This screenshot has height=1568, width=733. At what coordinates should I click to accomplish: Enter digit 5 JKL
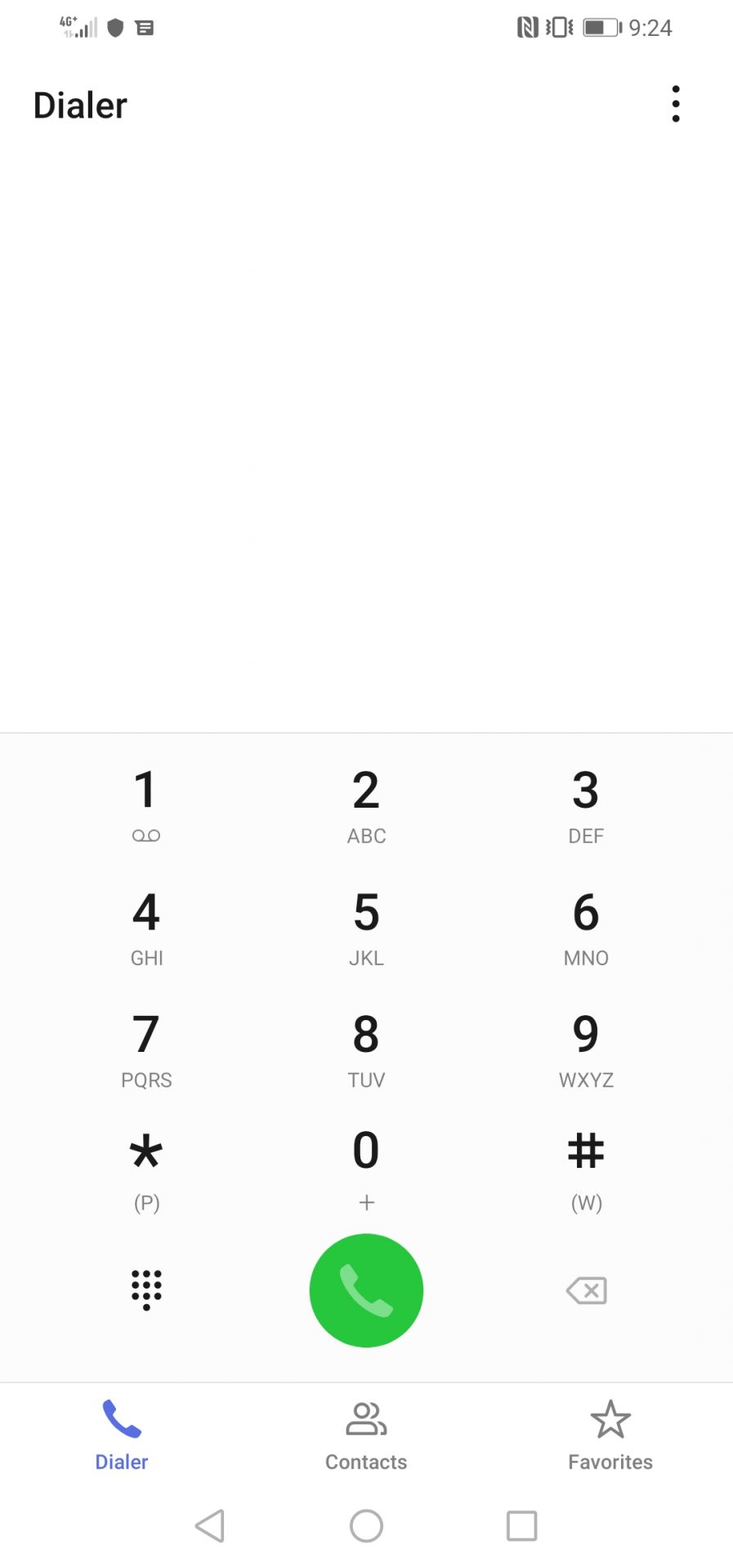pyautogui.click(x=366, y=927)
